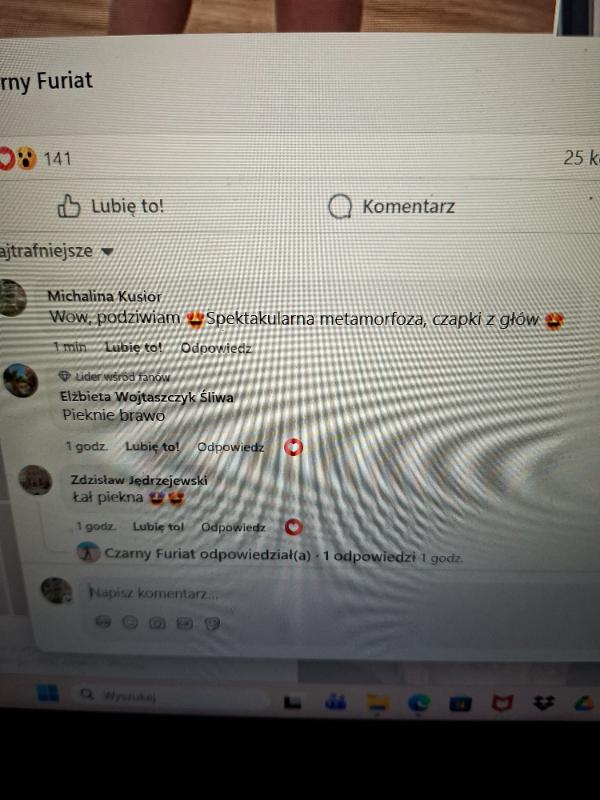Open Michalina Kusior's profile
The height and width of the screenshot is (800, 600).
click(104, 296)
